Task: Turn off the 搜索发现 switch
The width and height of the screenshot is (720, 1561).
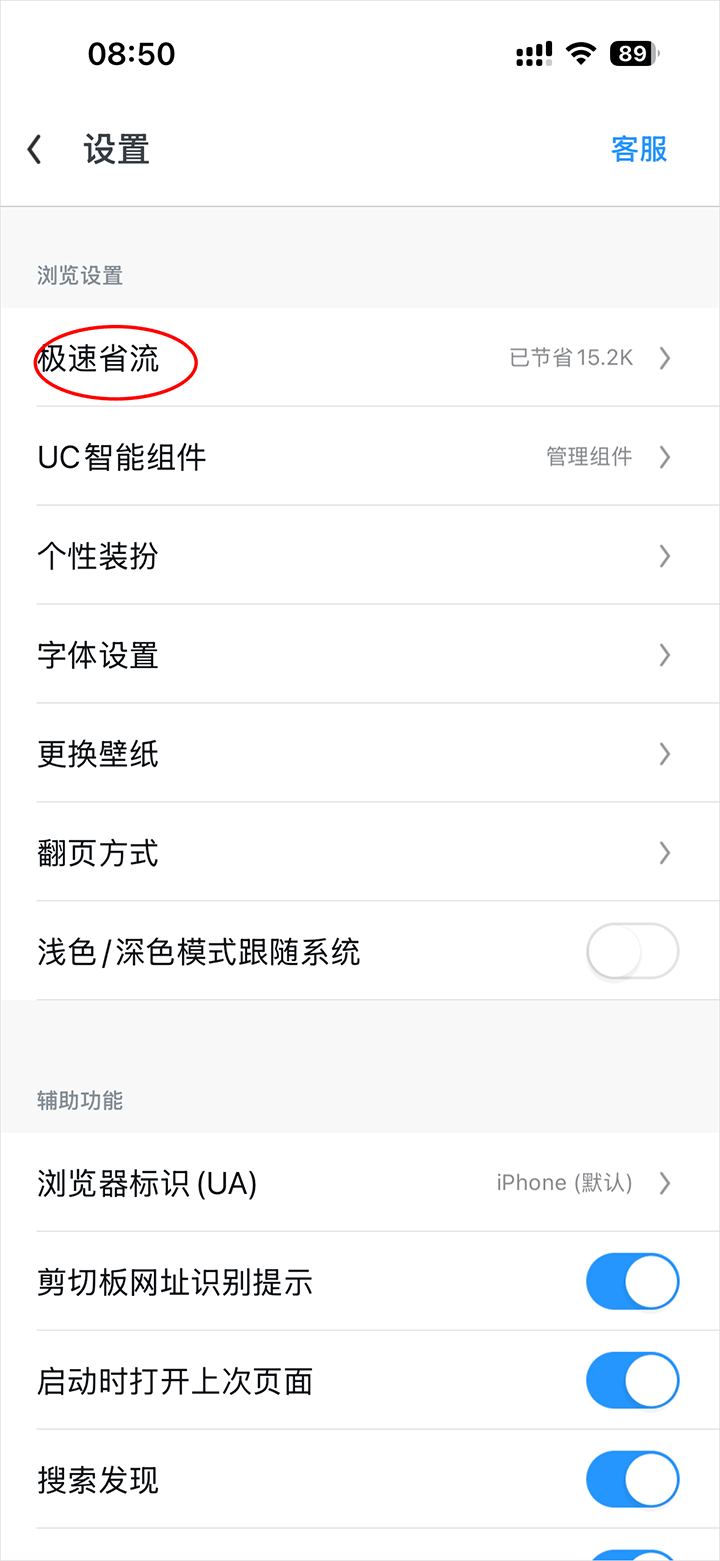Action: (632, 1480)
